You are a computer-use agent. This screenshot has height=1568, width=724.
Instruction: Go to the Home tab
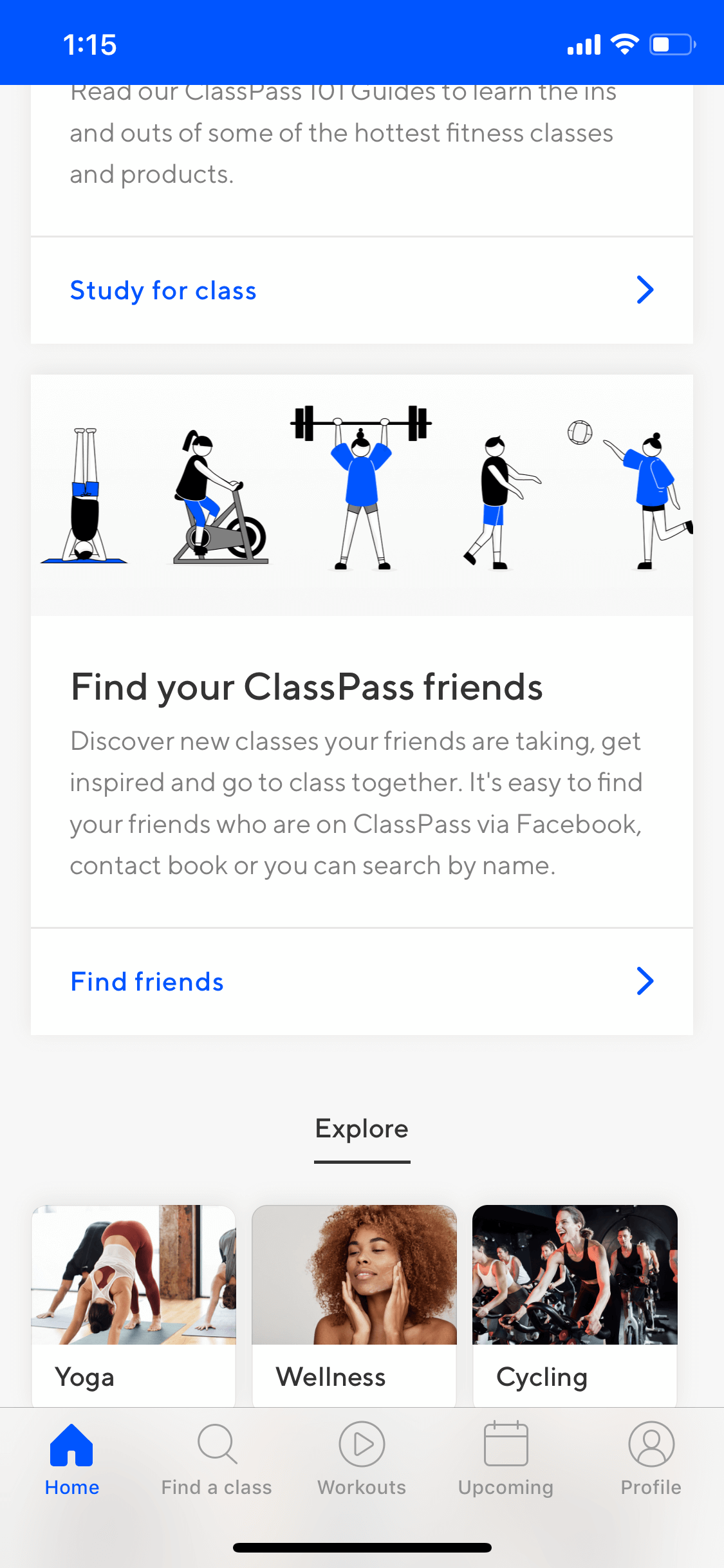[72, 1460]
